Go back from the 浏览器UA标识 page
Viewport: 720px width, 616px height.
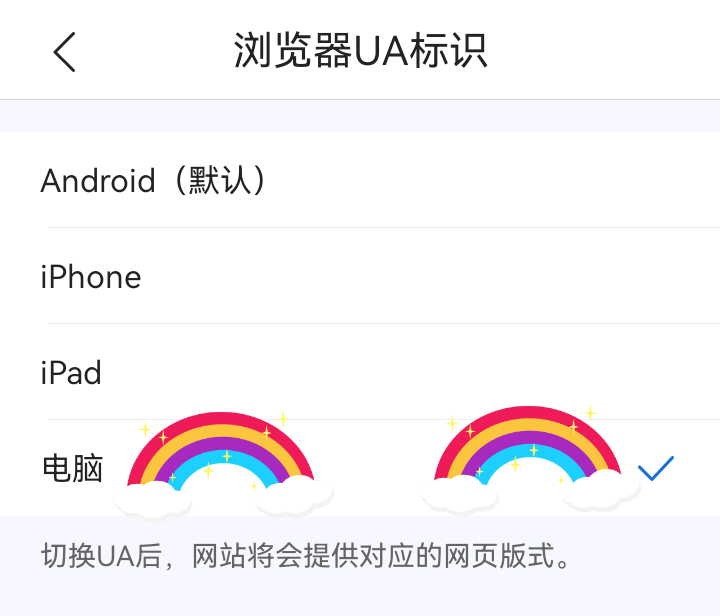coord(64,52)
